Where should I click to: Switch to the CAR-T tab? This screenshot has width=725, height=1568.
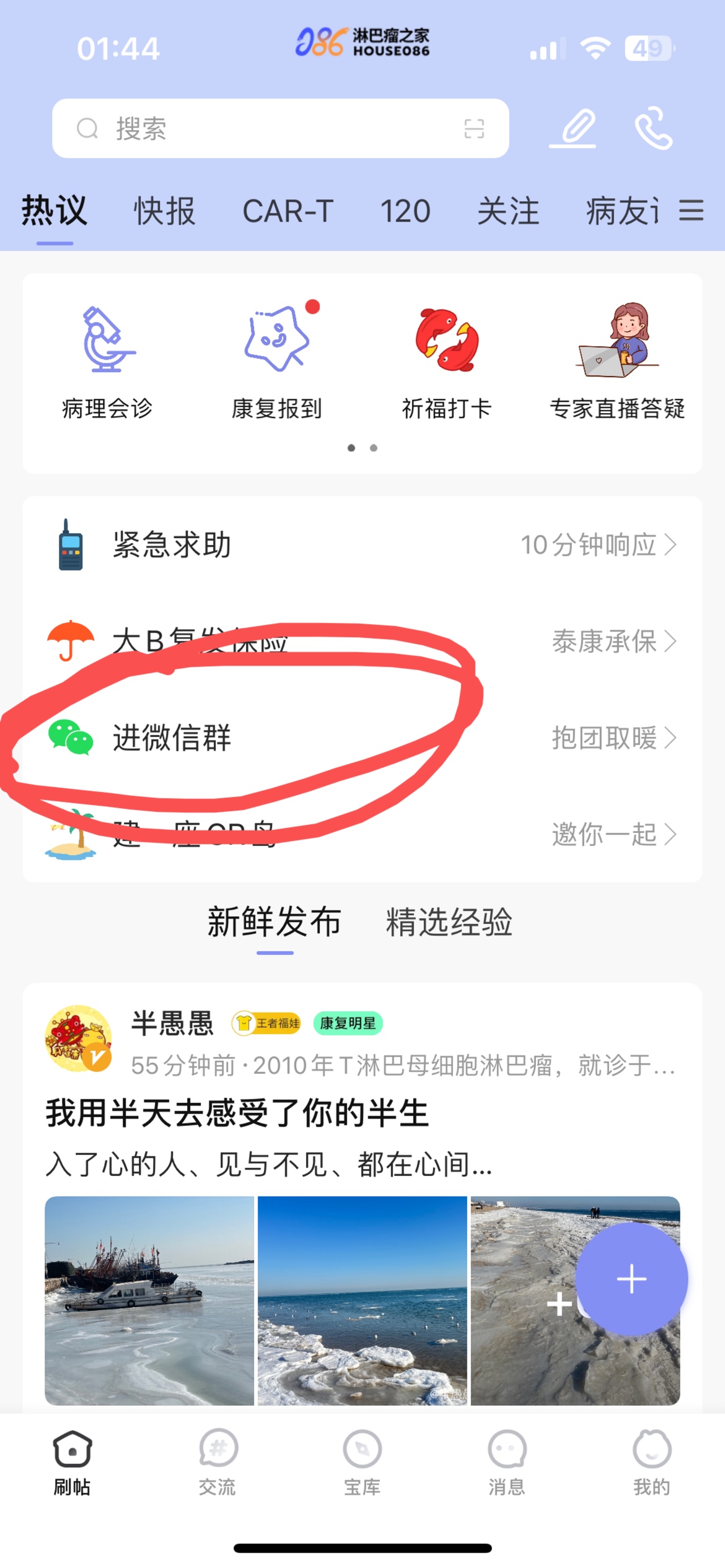tap(288, 212)
